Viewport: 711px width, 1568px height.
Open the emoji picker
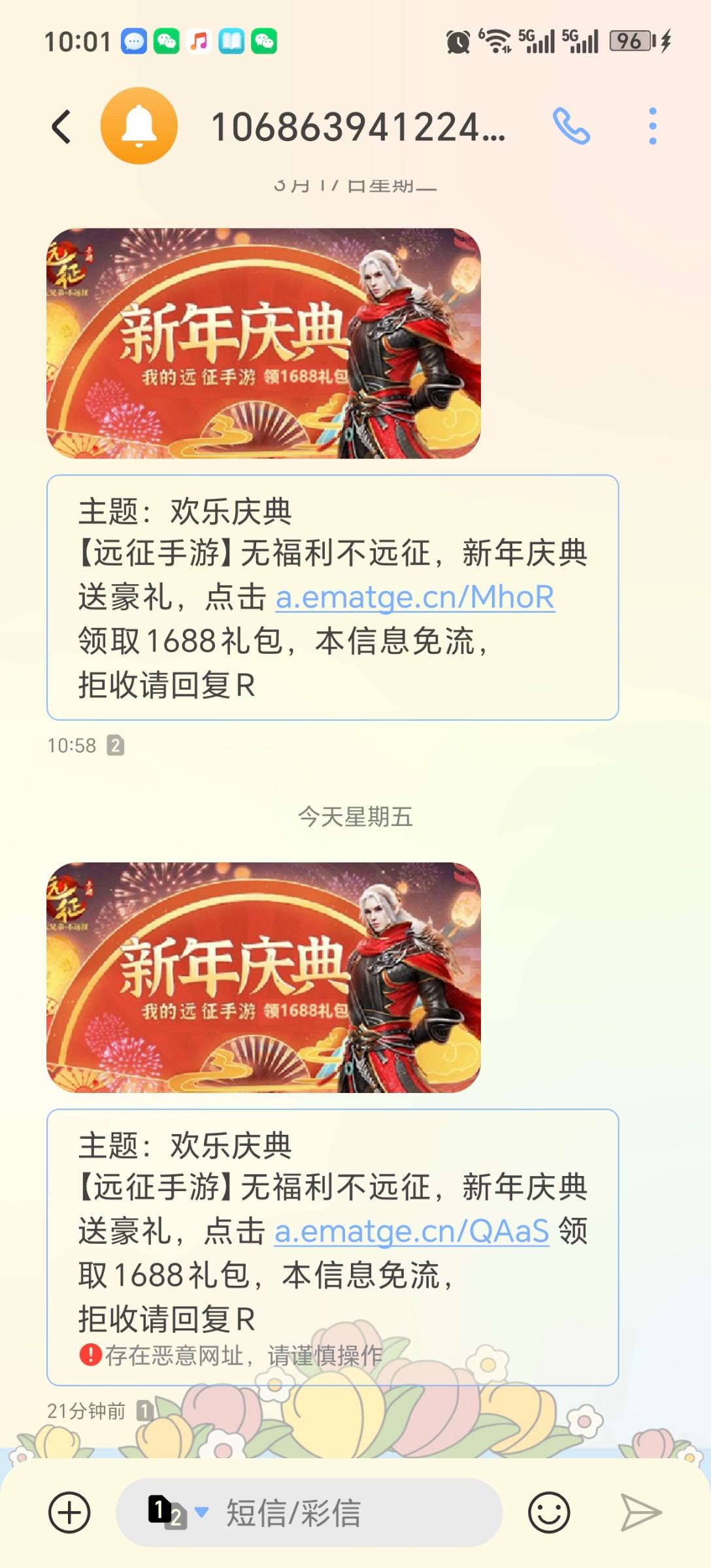click(549, 1512)
